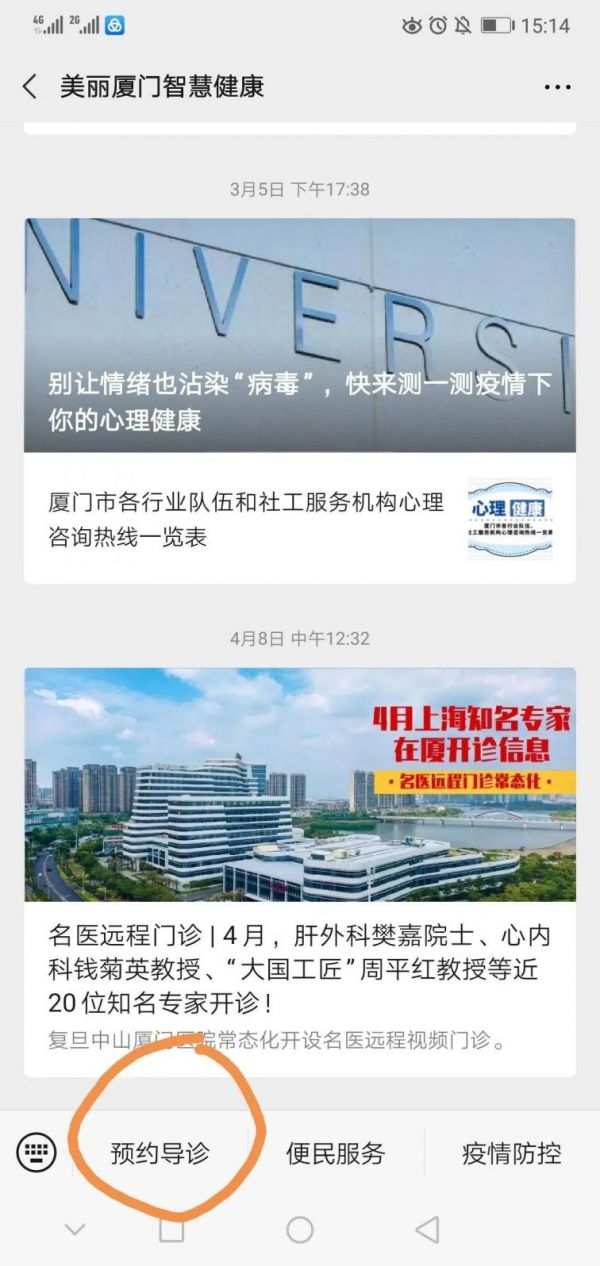
Task: Tap the system home button
Action: pyautogui.click(x=300, y=1230)
